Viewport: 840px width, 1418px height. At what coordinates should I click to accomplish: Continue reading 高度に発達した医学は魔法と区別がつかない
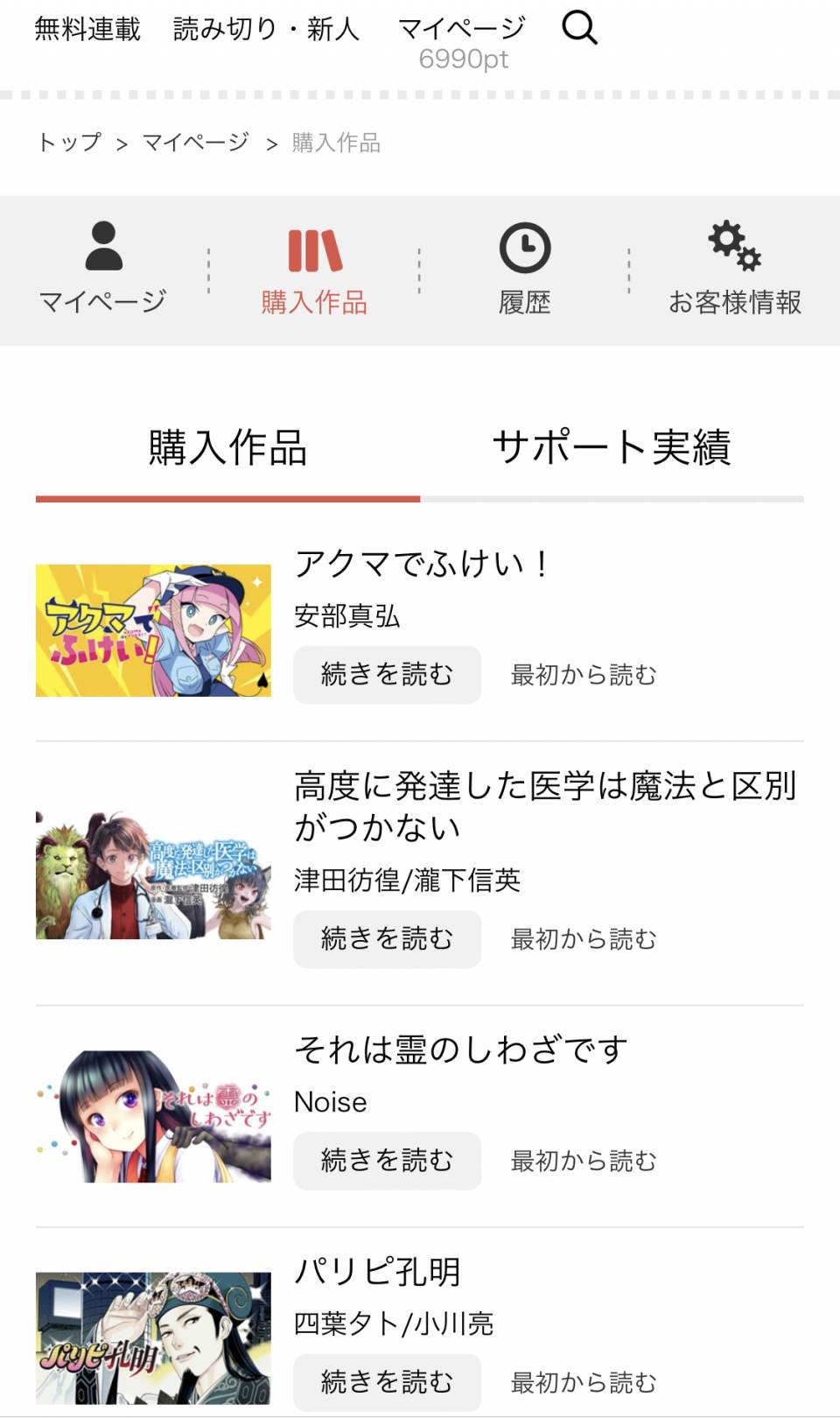tap(387, 939)
